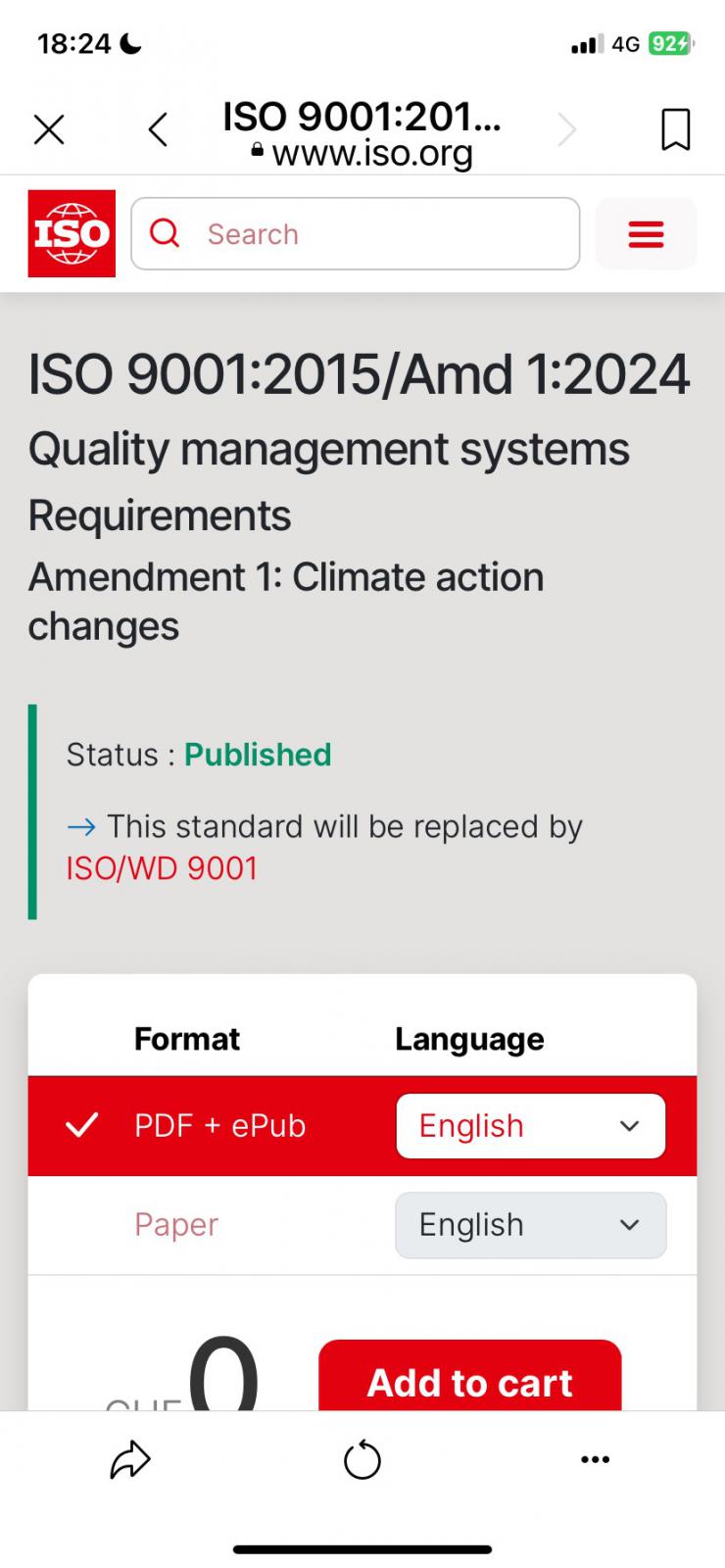Screen dimensions: 725x1568
Task: Add the standard to cart
Action: click(470, 1377)
